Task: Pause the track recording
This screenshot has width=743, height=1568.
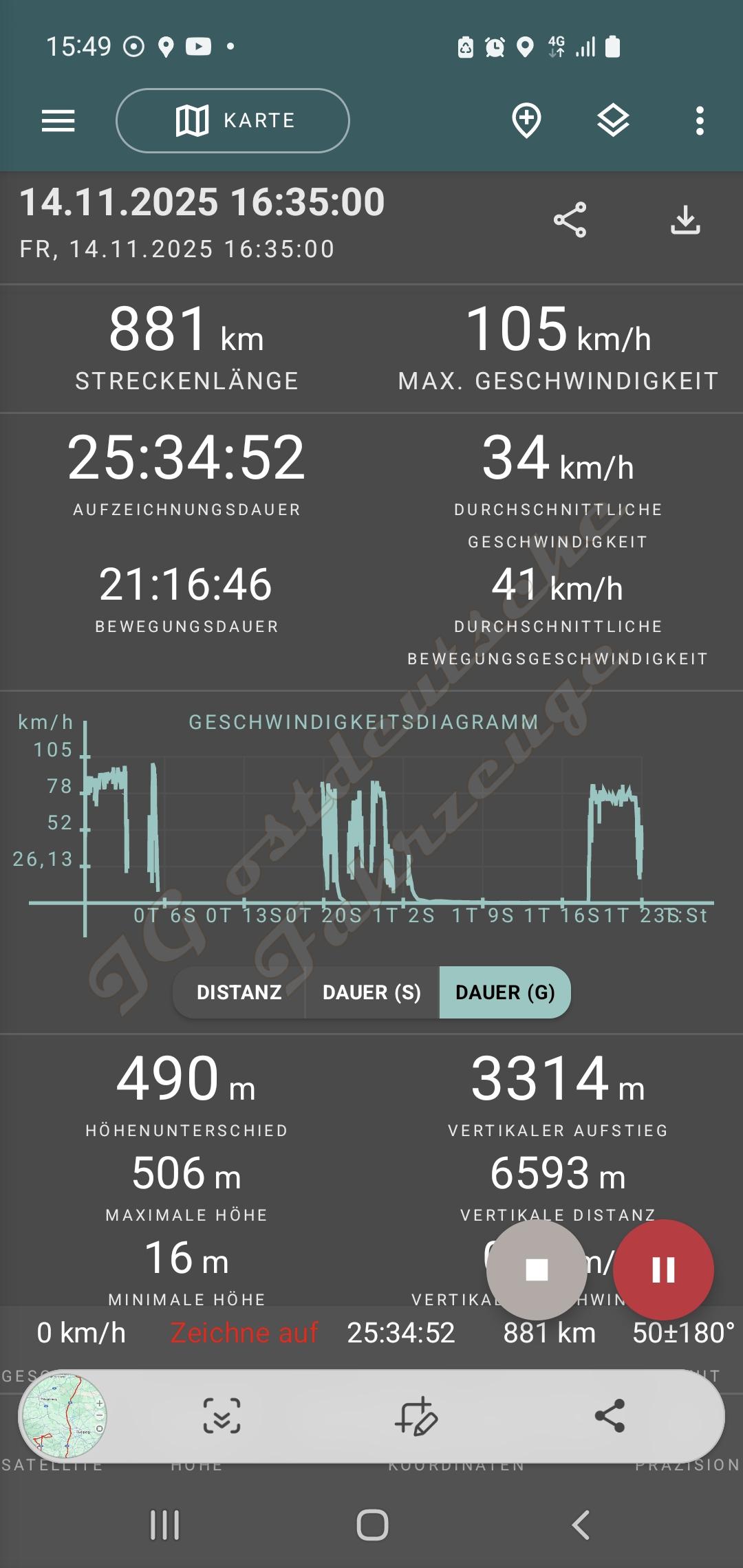Action: click(x=663, y=1270)
